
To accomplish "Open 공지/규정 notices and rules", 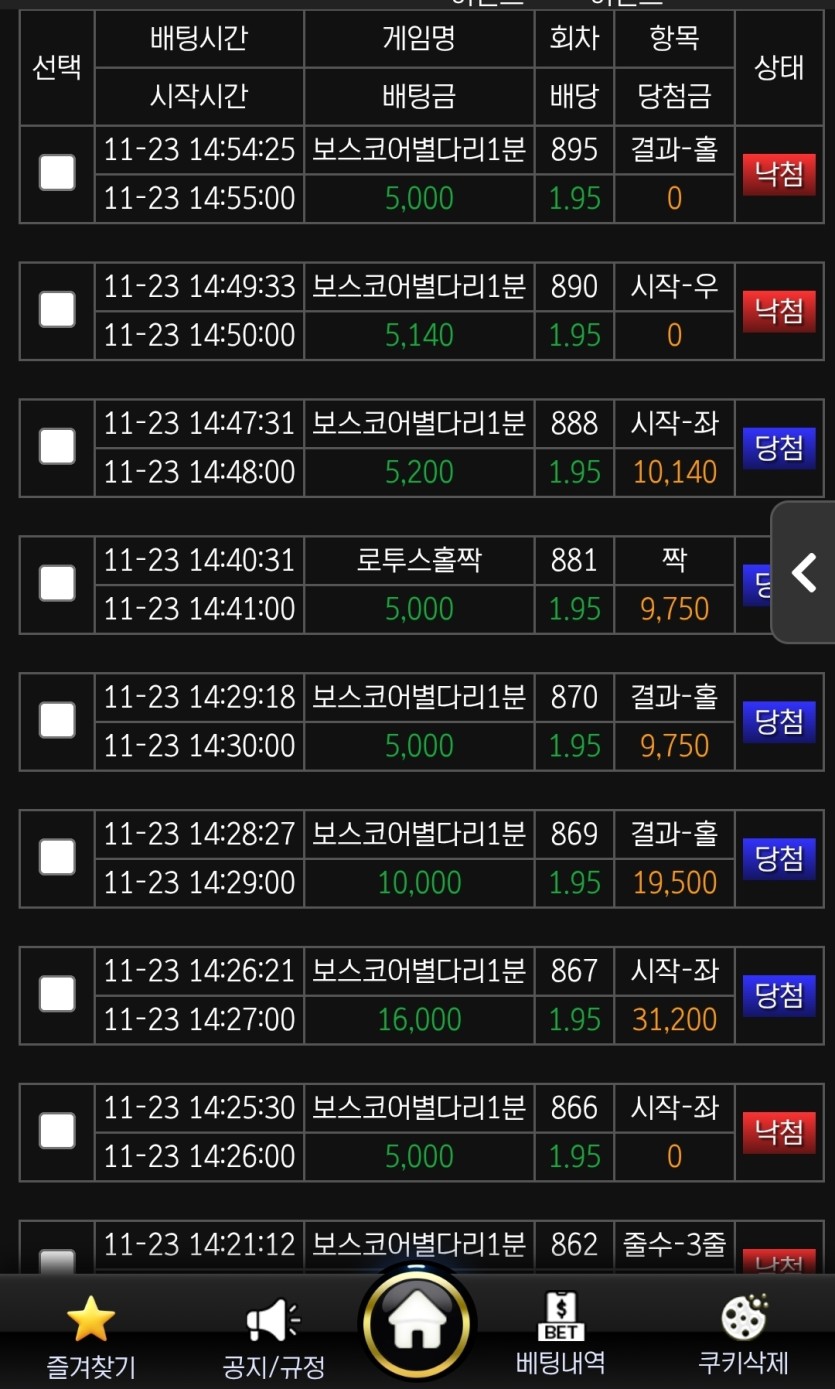I will coord(273,1336).
